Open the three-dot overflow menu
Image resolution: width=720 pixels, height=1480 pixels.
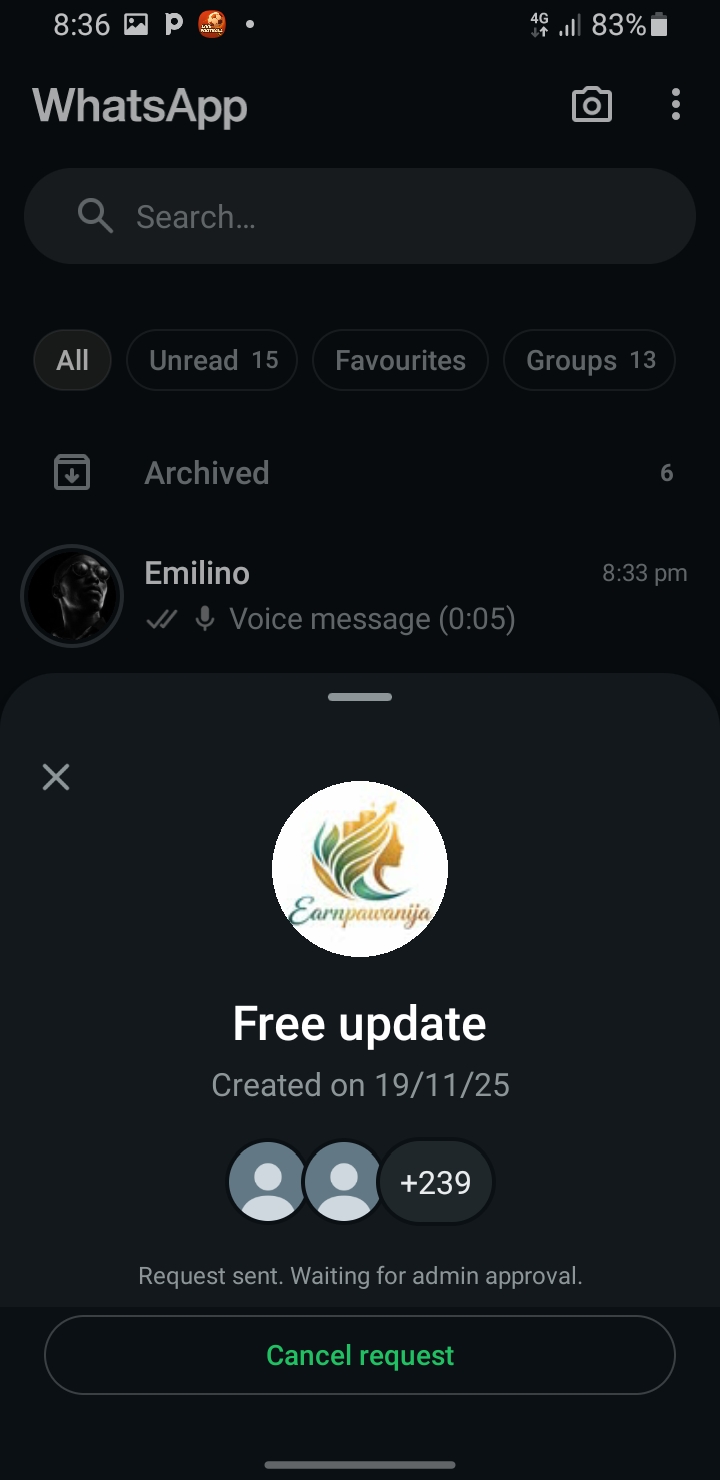coord(676,105)
